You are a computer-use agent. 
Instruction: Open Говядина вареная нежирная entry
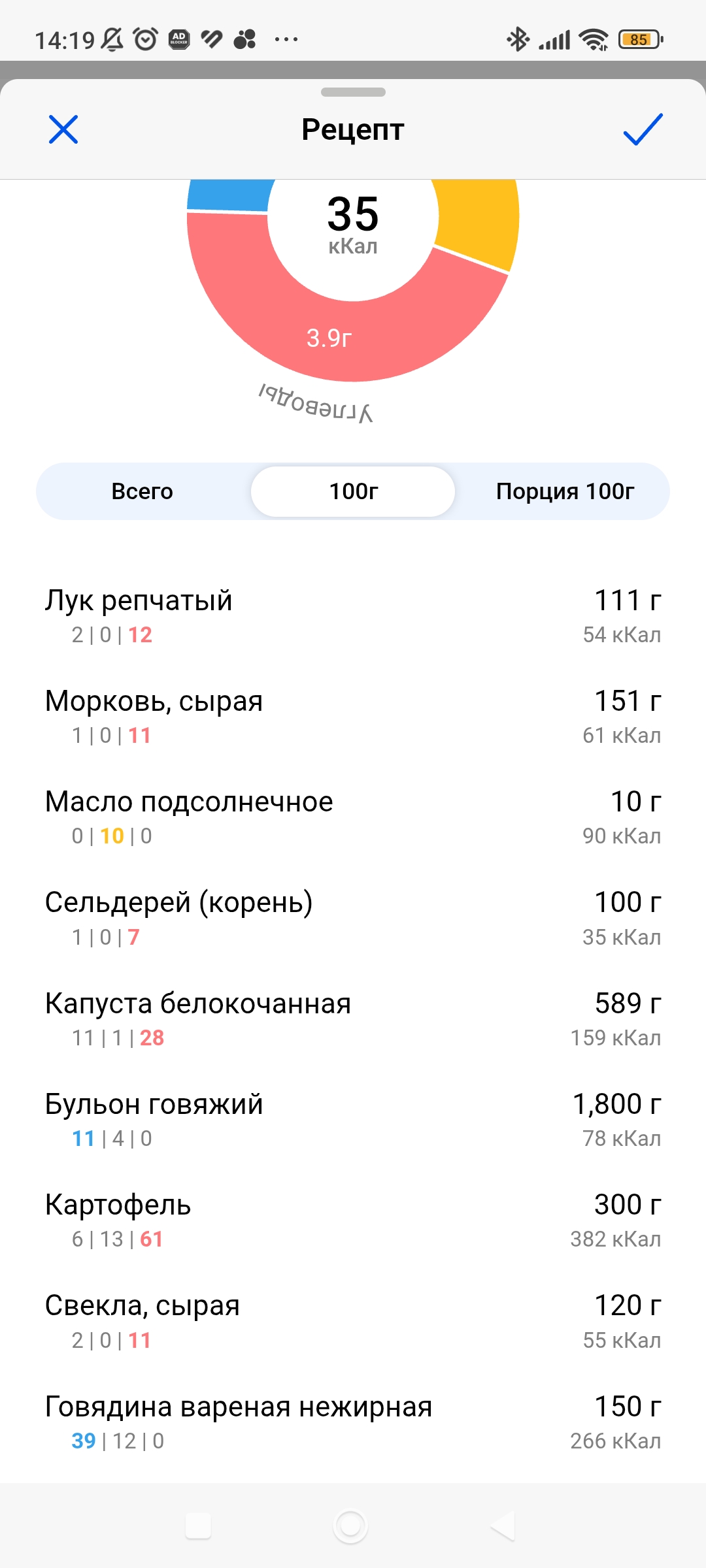[x=353, y=1422]
